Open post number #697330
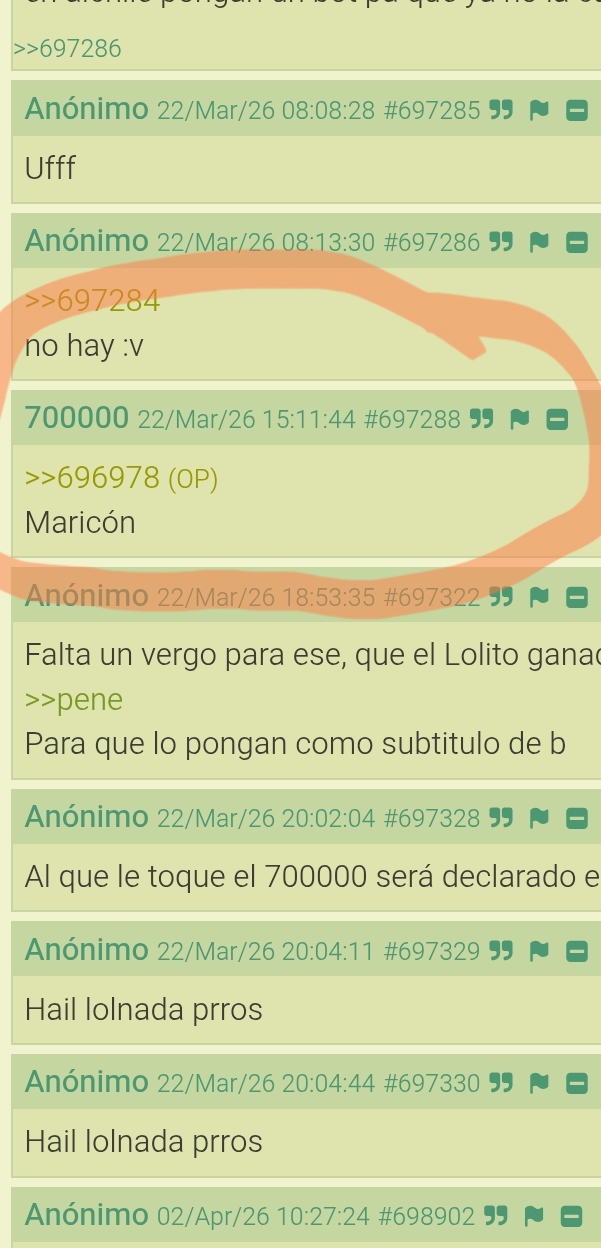The width and height of the screenshot is (601, 1248). (432, 1082)
